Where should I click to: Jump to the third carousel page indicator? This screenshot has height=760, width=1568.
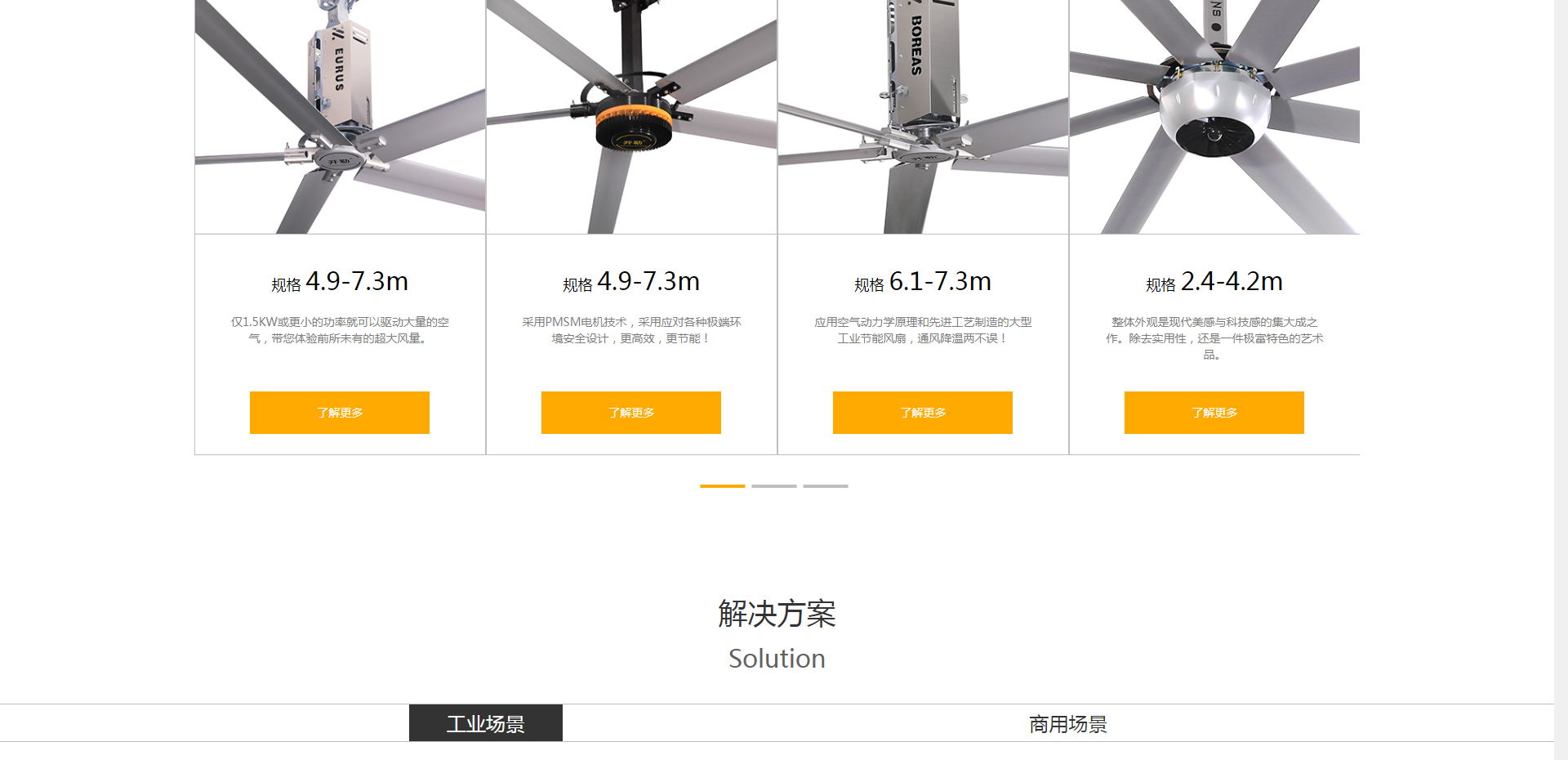pyautogui.click(x=826, y=486)
